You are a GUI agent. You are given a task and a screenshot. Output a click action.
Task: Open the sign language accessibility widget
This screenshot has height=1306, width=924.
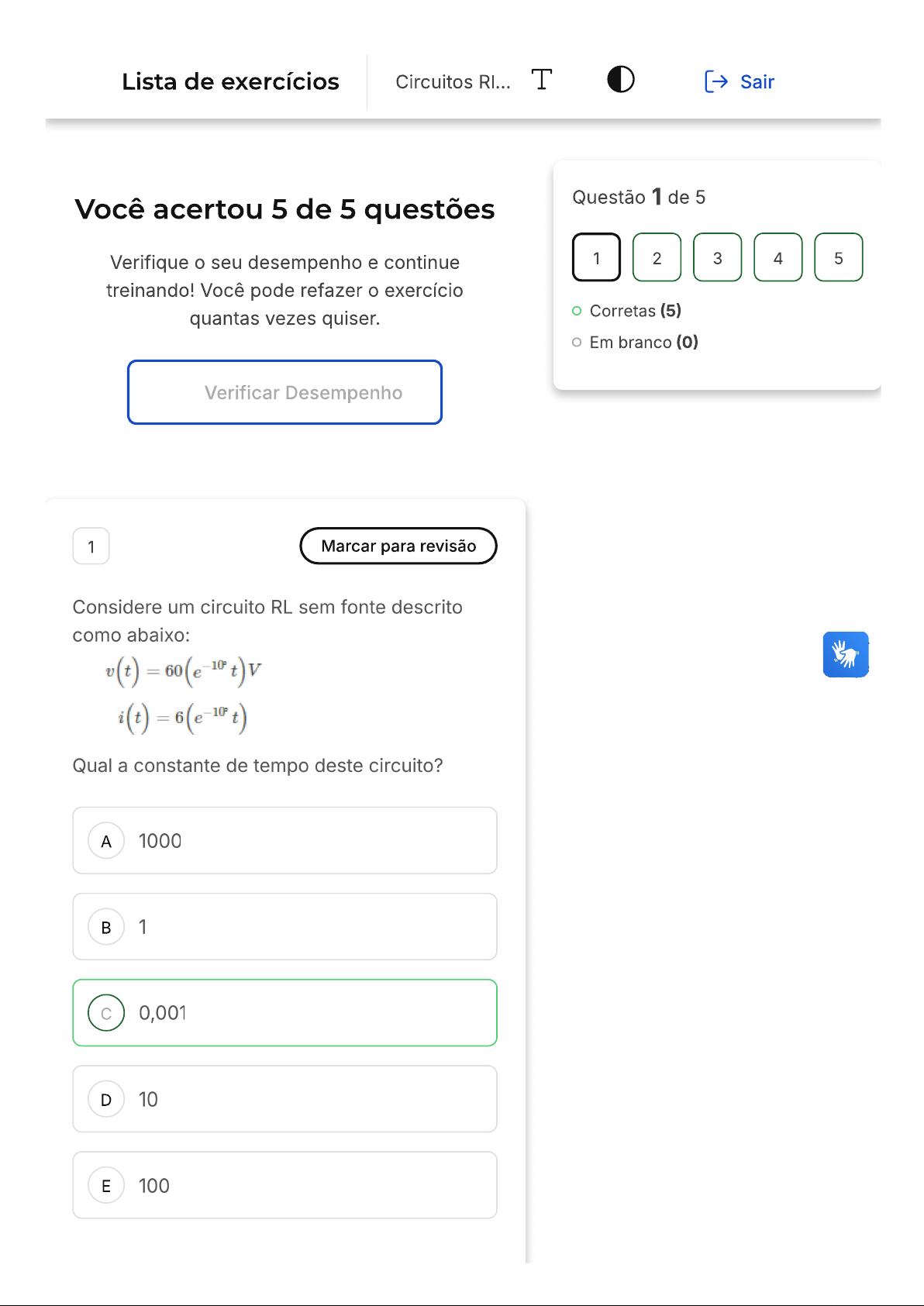point(846,654)
